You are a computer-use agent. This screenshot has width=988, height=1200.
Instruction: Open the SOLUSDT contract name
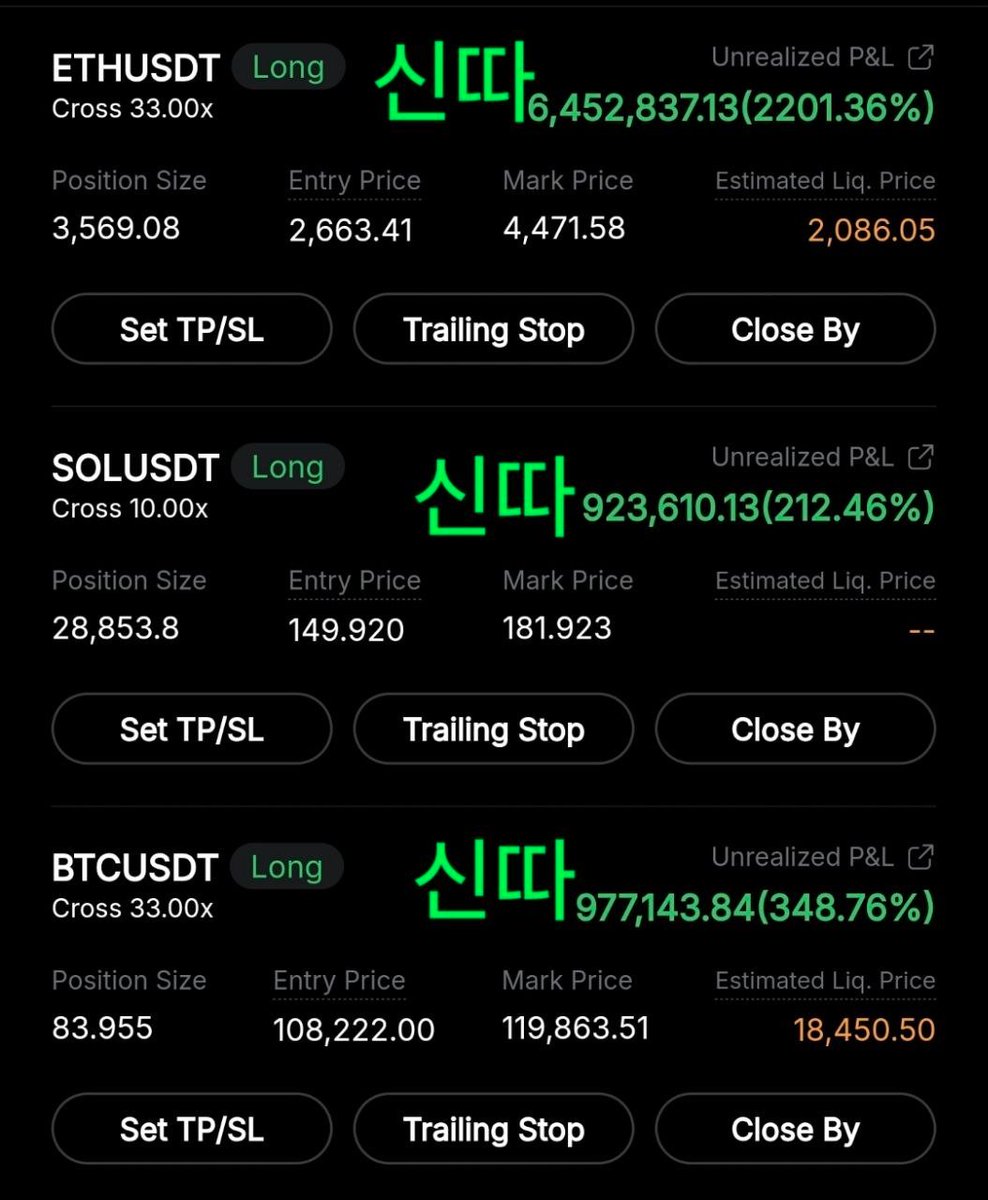pyautogui.click(x=135, y=467)
